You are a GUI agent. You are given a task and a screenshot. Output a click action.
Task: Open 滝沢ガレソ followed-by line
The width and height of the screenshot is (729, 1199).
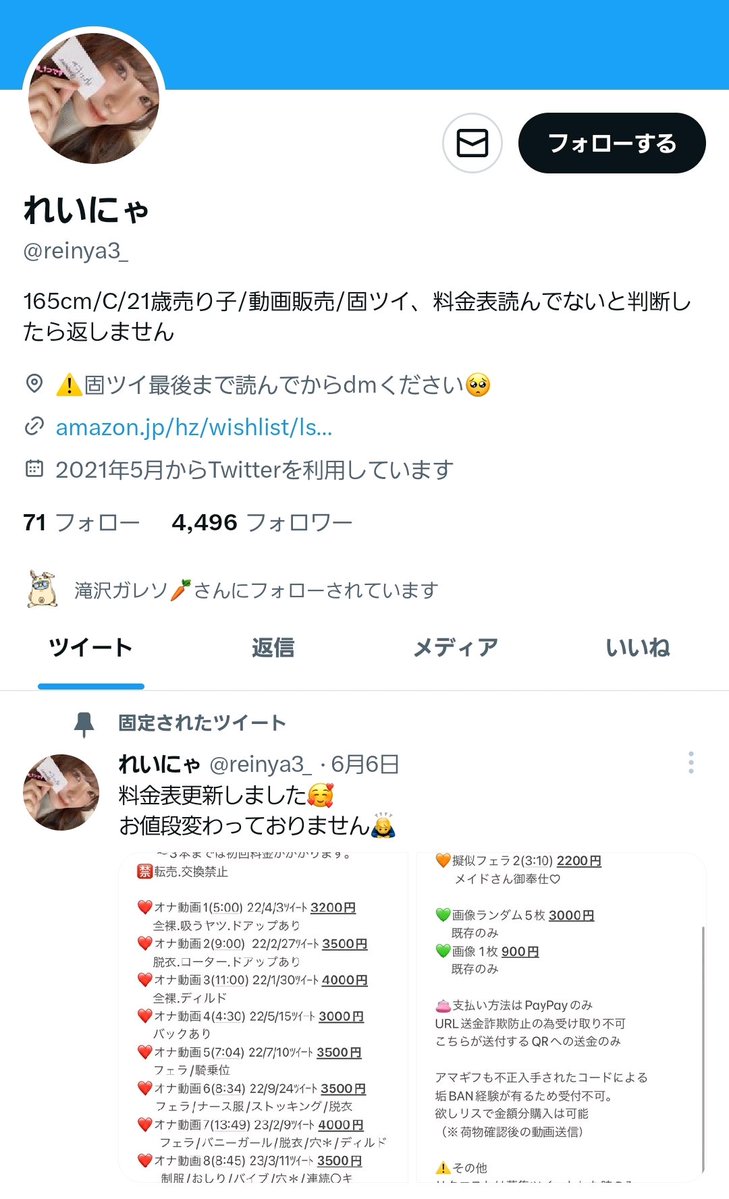pyautogui.click(x=256, y=590)
